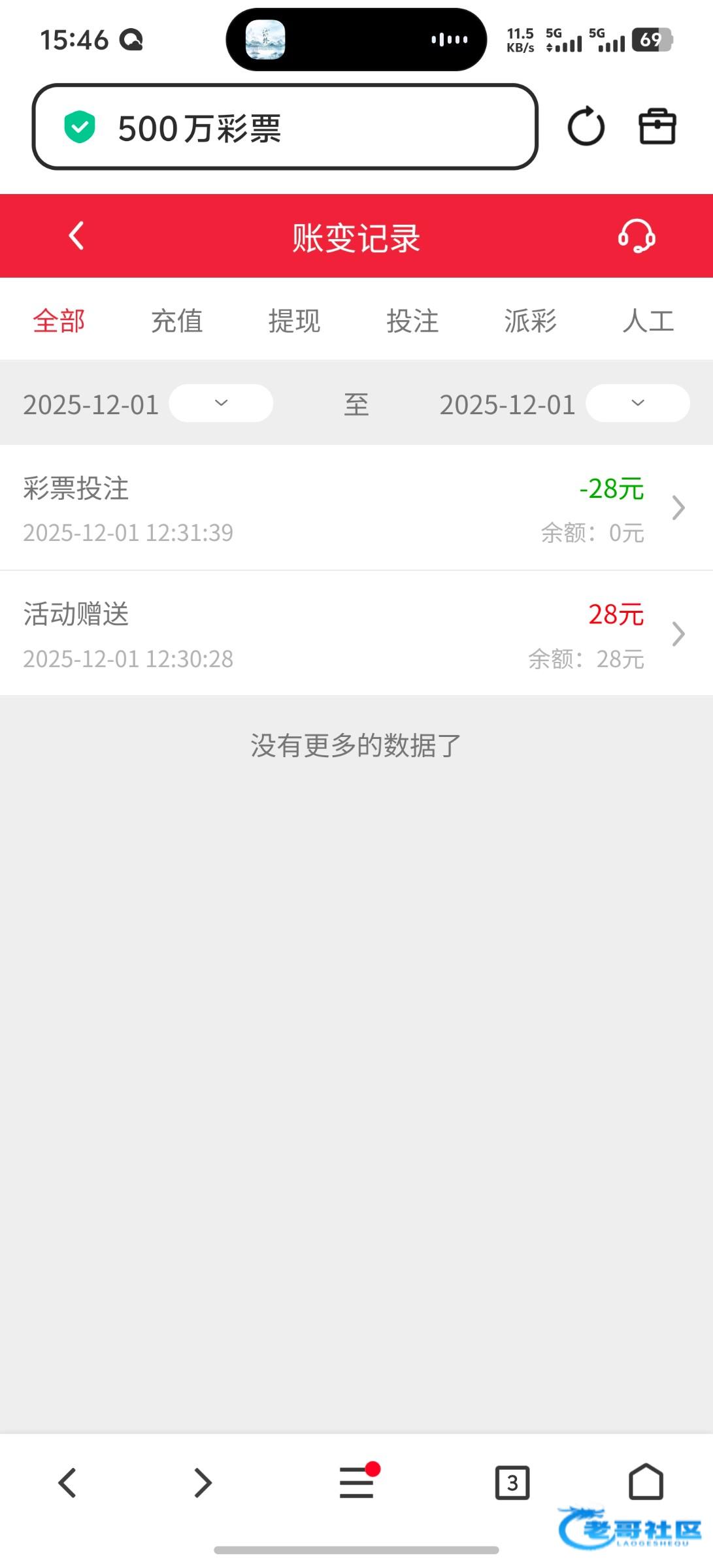Tap the 500万彩票 address bar
The width and height of the screenshot is (713, 1568).
(x=285, y=127)
